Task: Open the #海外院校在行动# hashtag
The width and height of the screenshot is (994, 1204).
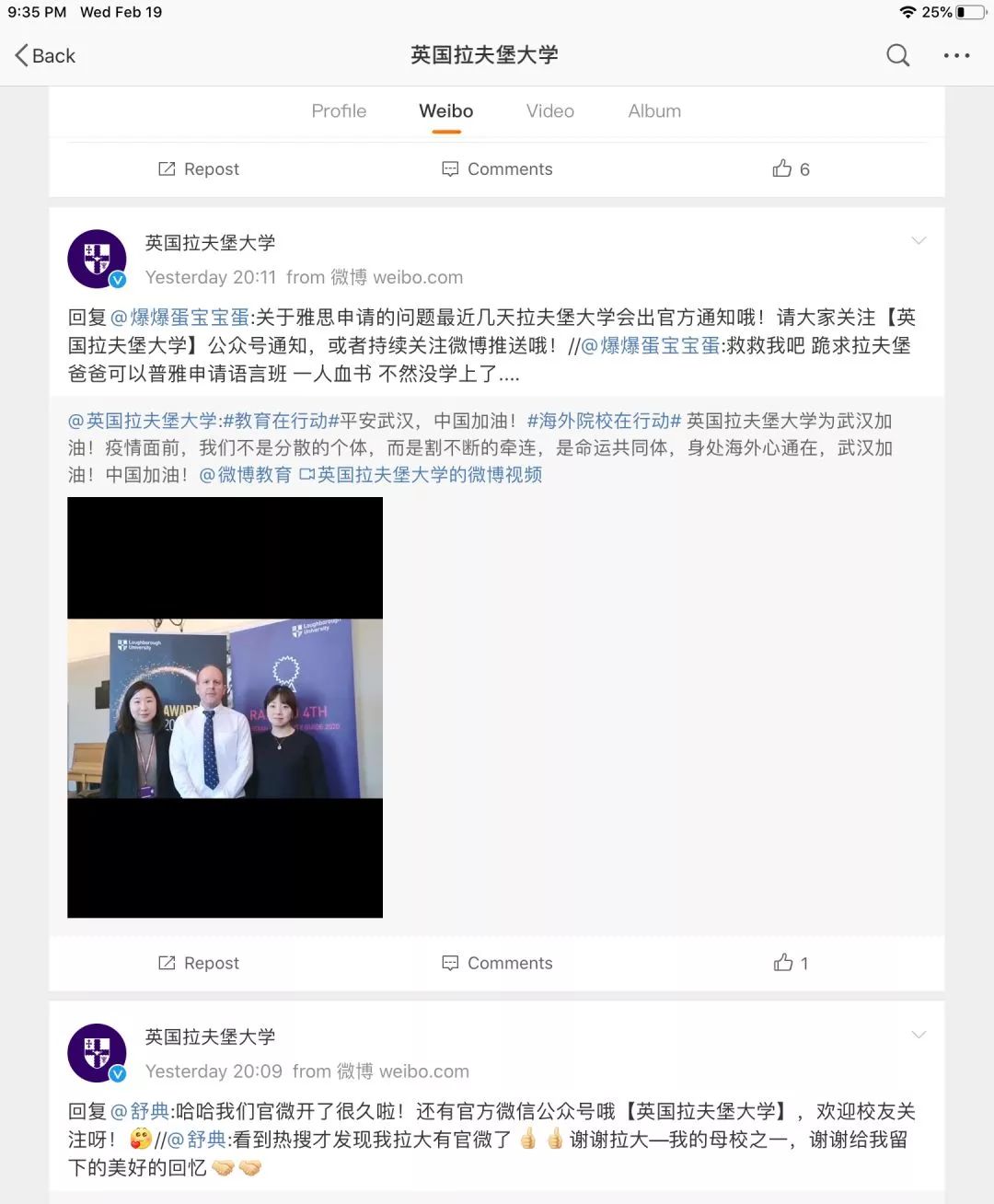Action: point(604,421)
